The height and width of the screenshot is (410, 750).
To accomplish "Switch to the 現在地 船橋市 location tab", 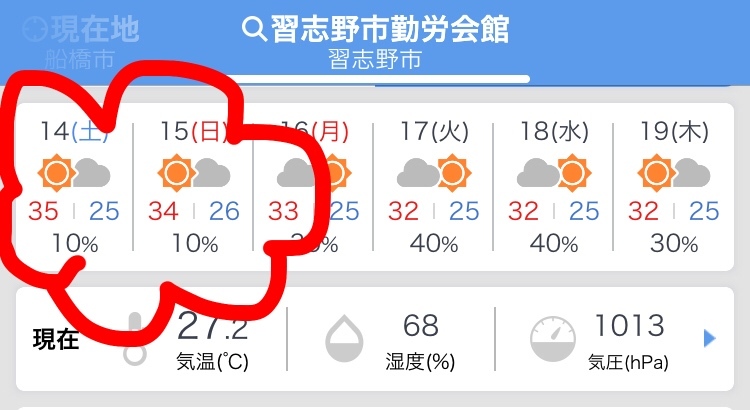I will [80, 40].
